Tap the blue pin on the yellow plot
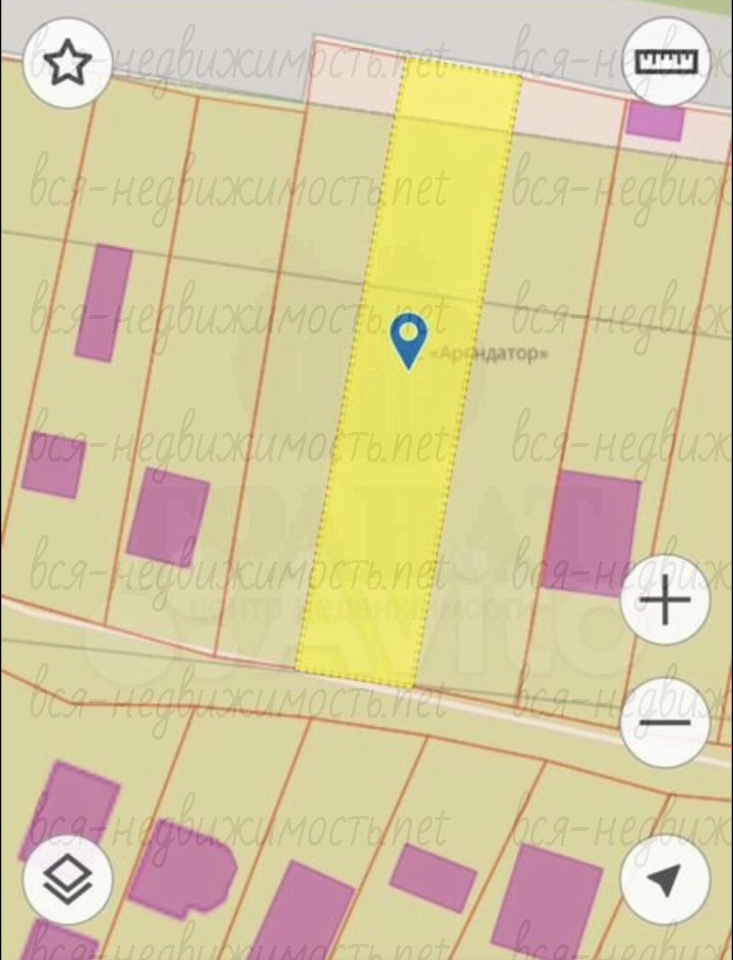733x960 pixels. click(409, 338)
